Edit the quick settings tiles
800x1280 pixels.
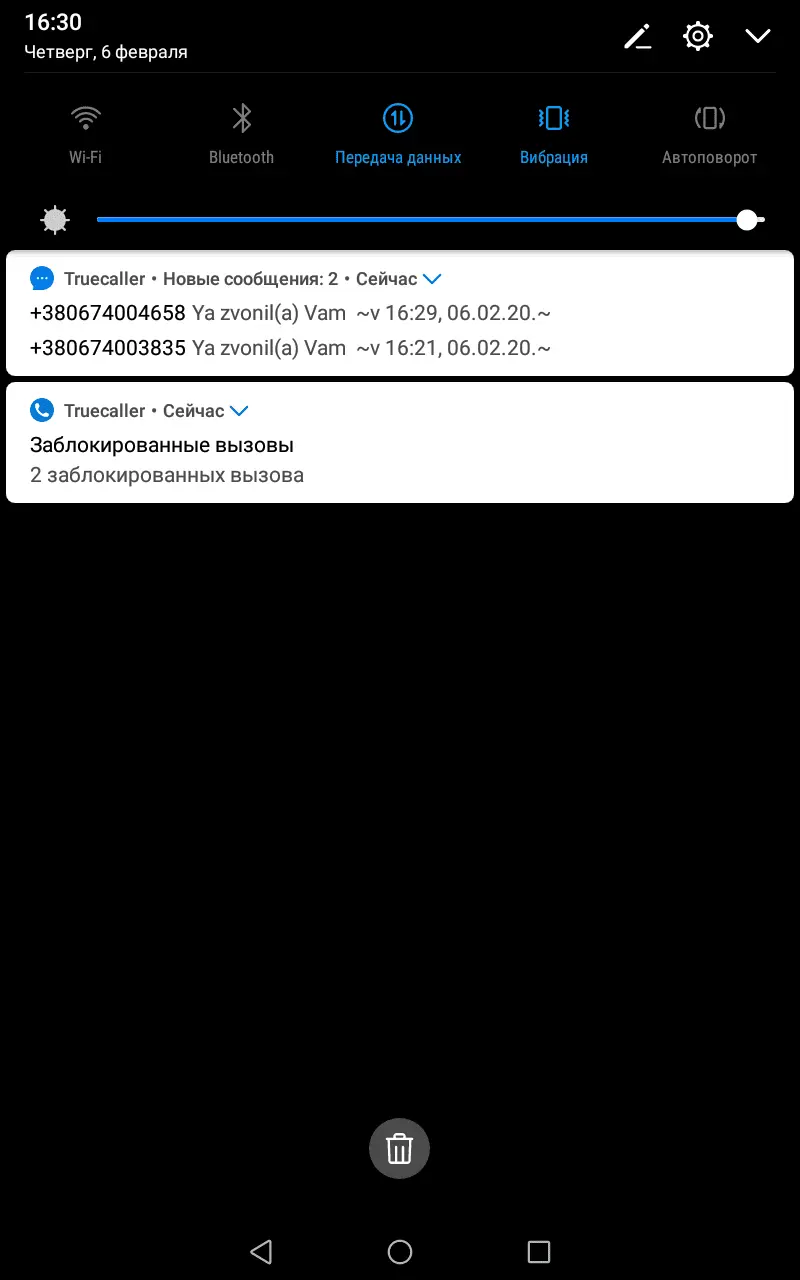(x=637, y=37)
